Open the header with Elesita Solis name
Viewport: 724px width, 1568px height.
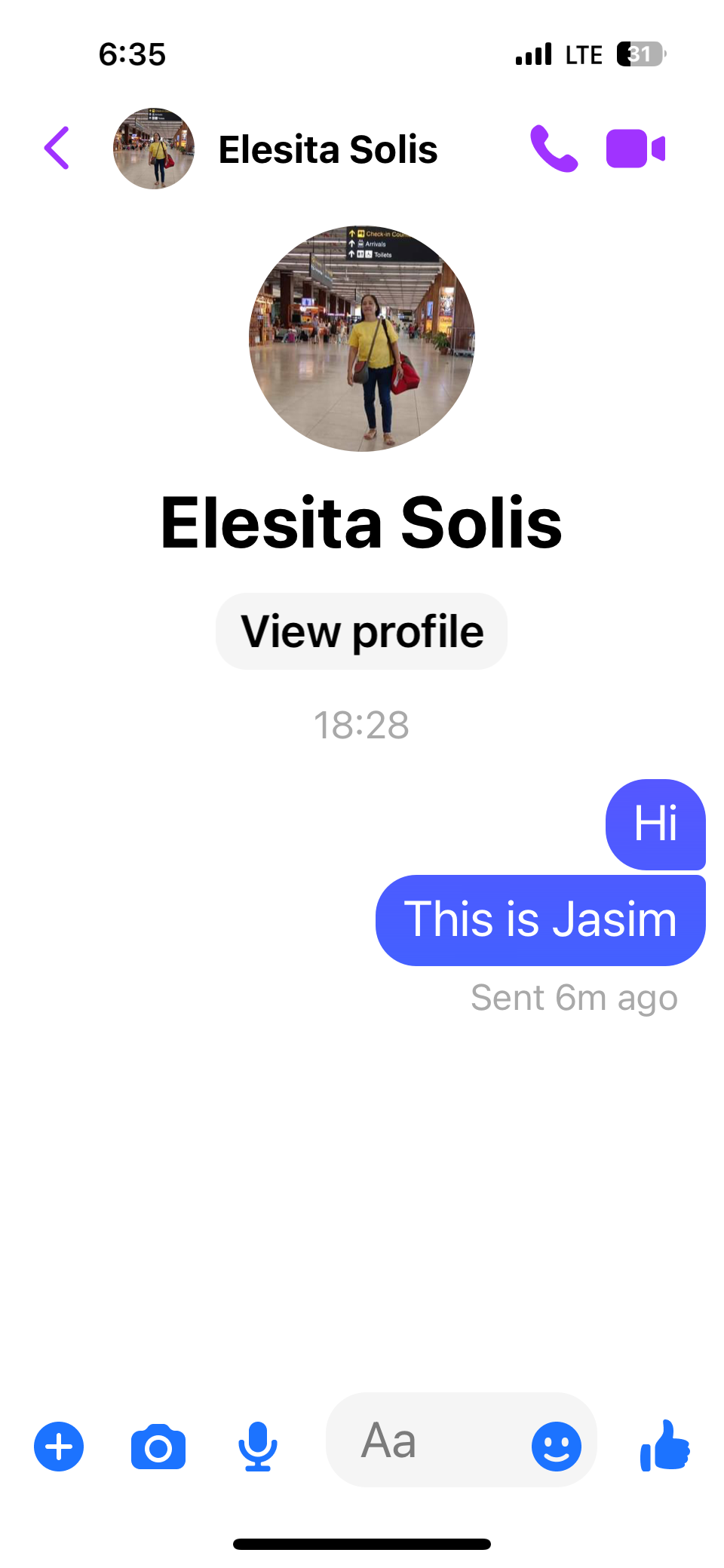[328, 149]
